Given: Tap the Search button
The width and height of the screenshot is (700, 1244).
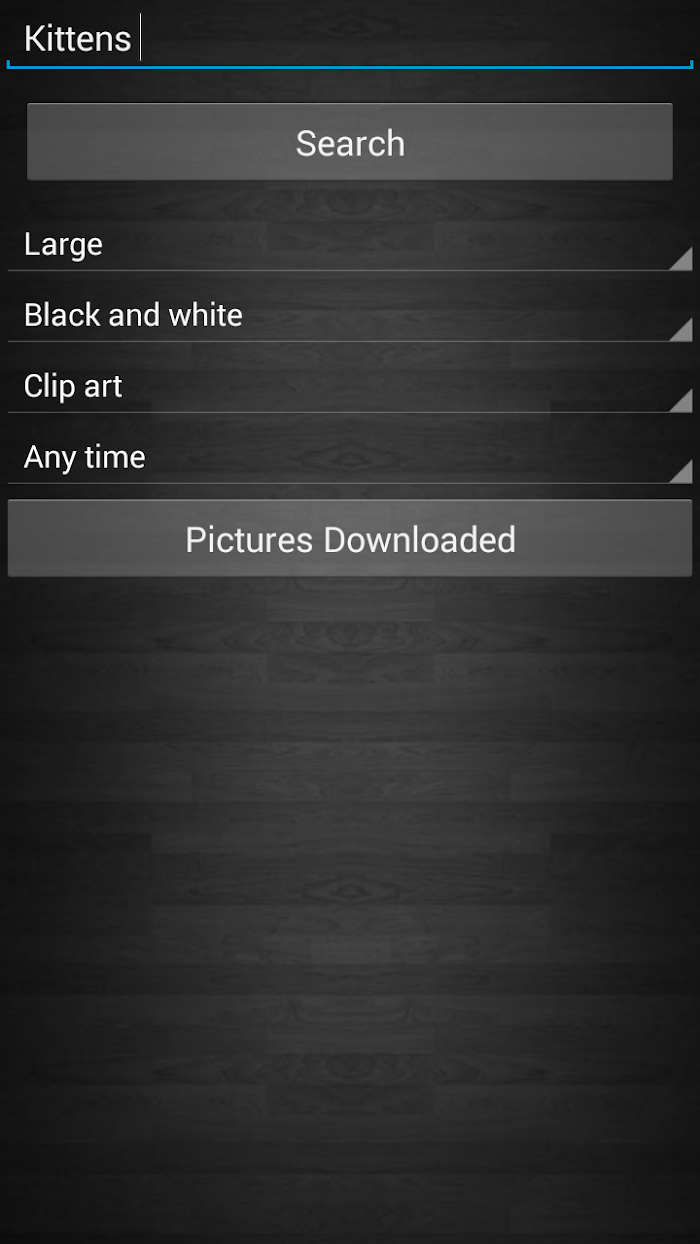Looking at the screenshot, I should pos(350,143).
